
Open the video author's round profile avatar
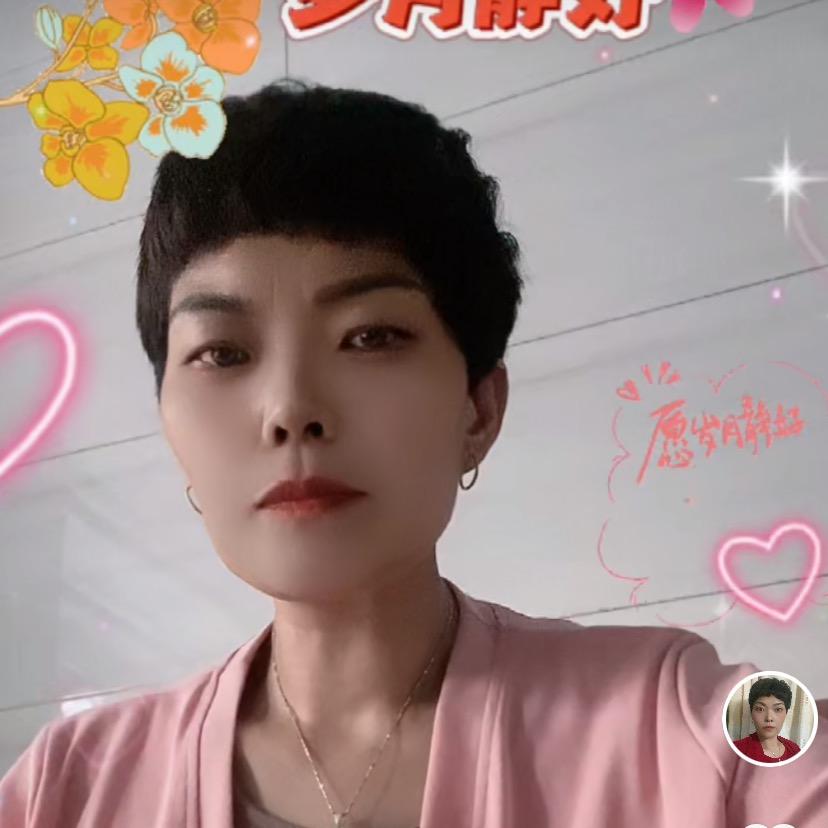pos(769,718)
